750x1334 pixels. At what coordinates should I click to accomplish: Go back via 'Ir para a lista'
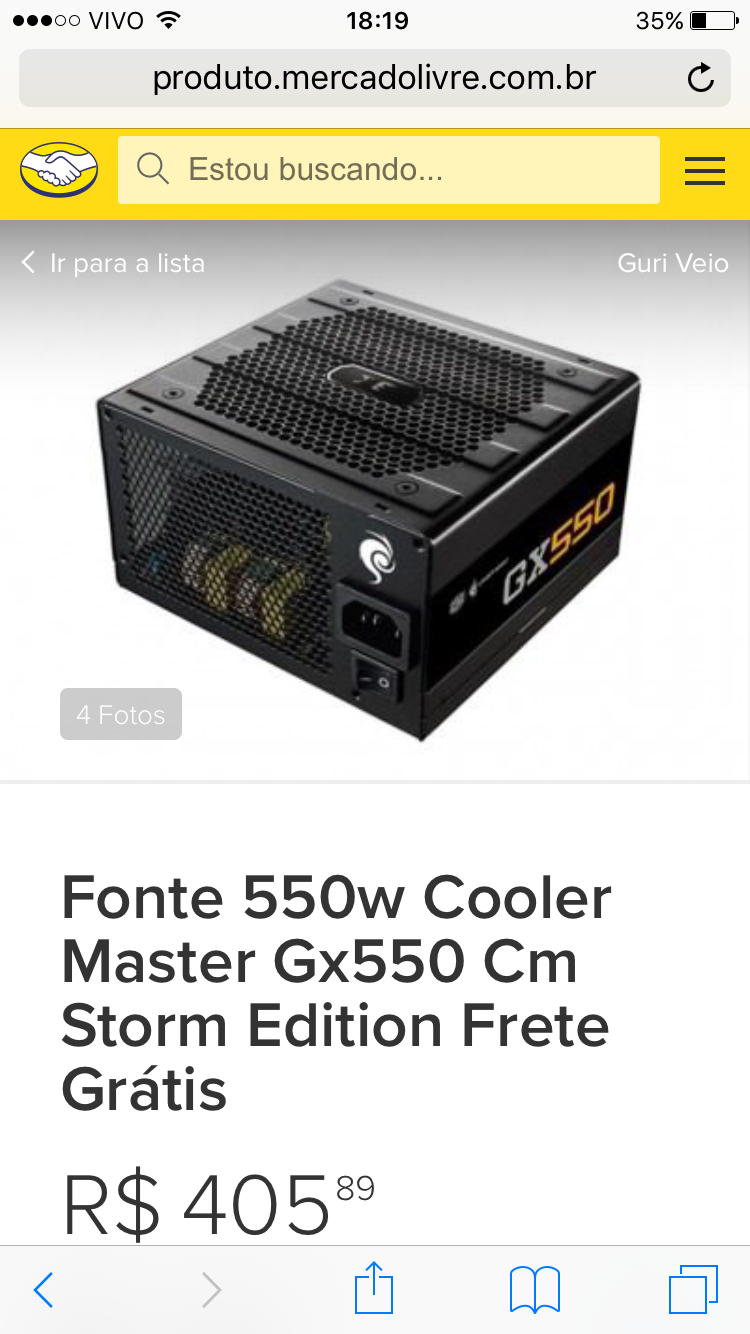coord(113,263)
